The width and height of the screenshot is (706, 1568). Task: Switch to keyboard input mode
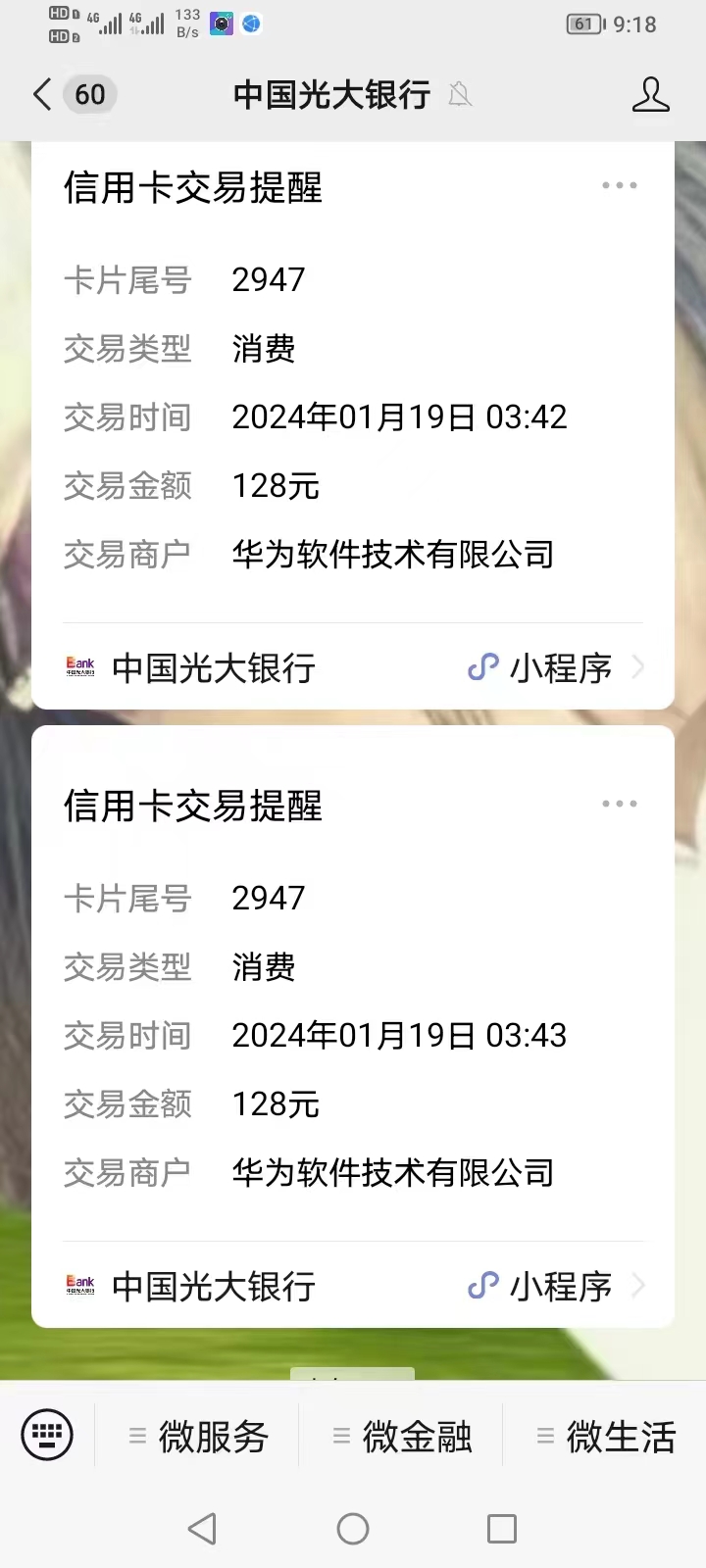(47, 1436)
